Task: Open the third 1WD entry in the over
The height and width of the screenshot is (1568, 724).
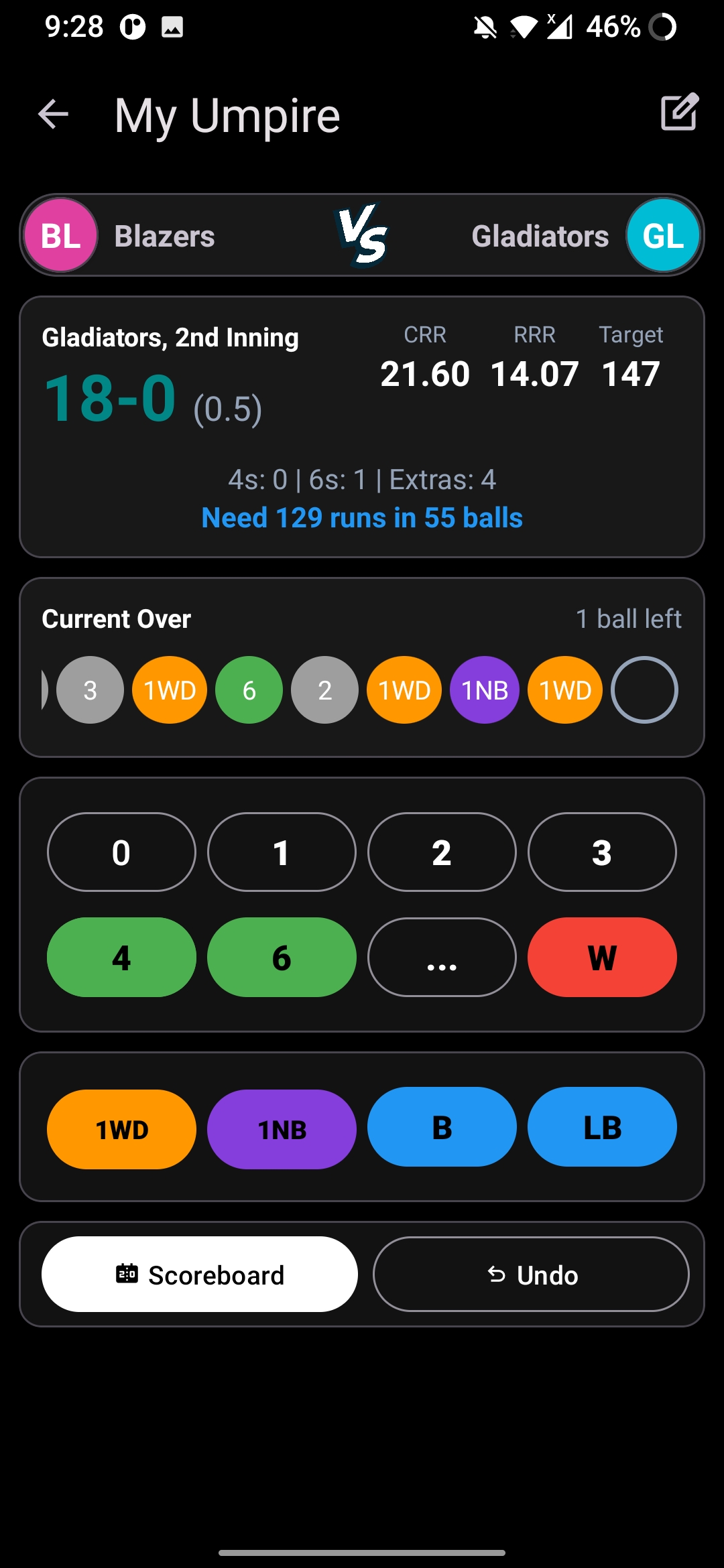Action: point(564,690)
